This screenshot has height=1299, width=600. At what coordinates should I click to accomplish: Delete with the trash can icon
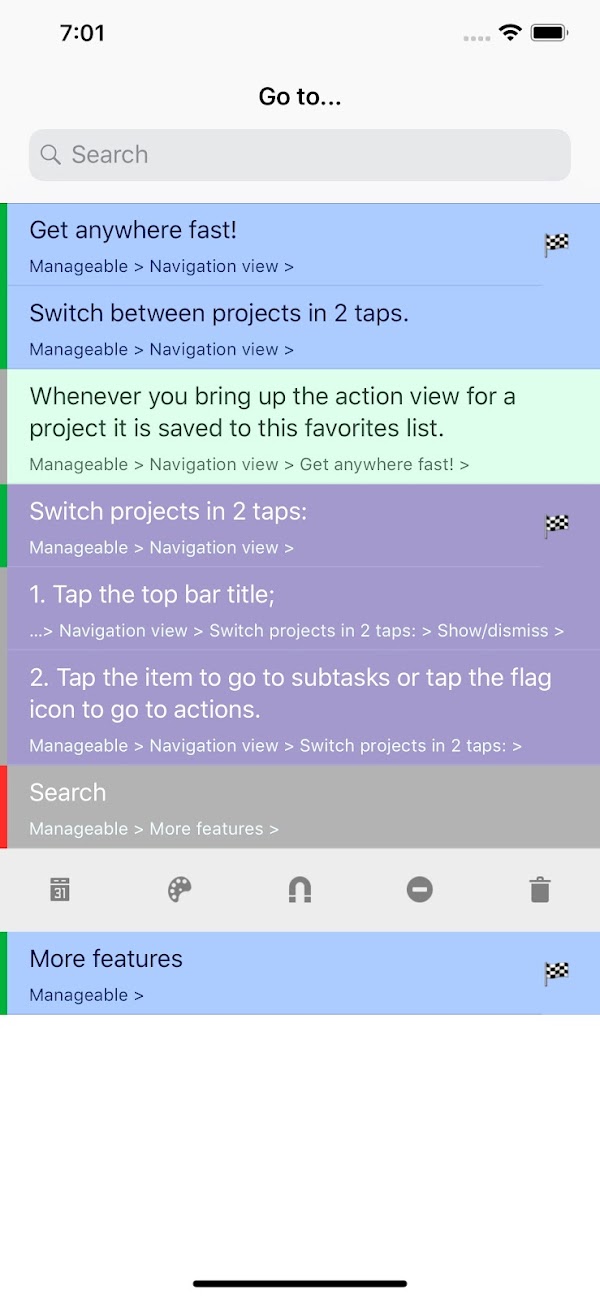pyautogui.click(x=540, y=889)
